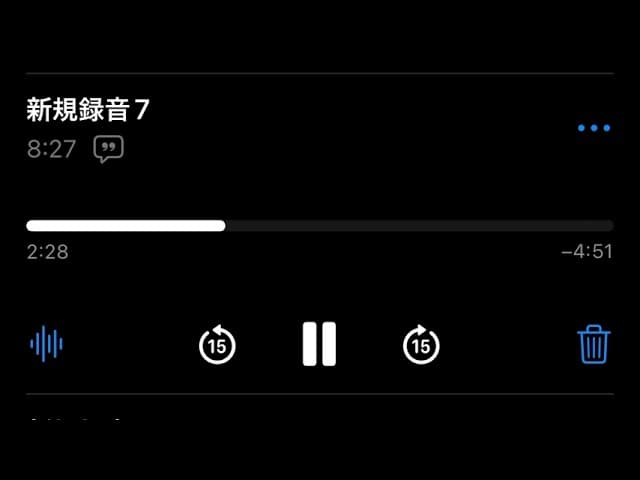
Task: Delete 新規録音 7 with trash icon
Action: coord(594,344)
